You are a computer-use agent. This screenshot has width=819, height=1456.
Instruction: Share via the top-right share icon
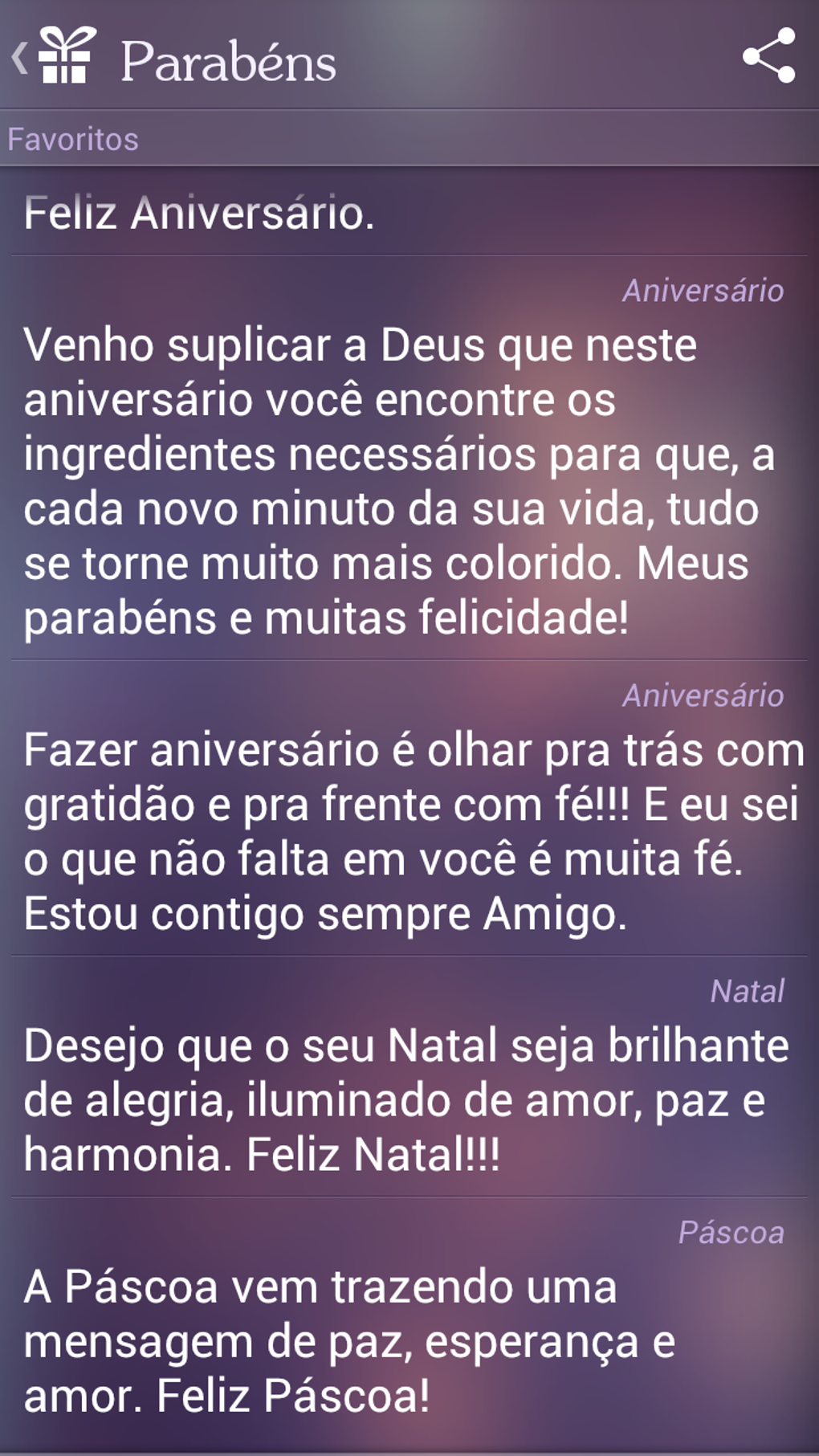pos(768,56)
